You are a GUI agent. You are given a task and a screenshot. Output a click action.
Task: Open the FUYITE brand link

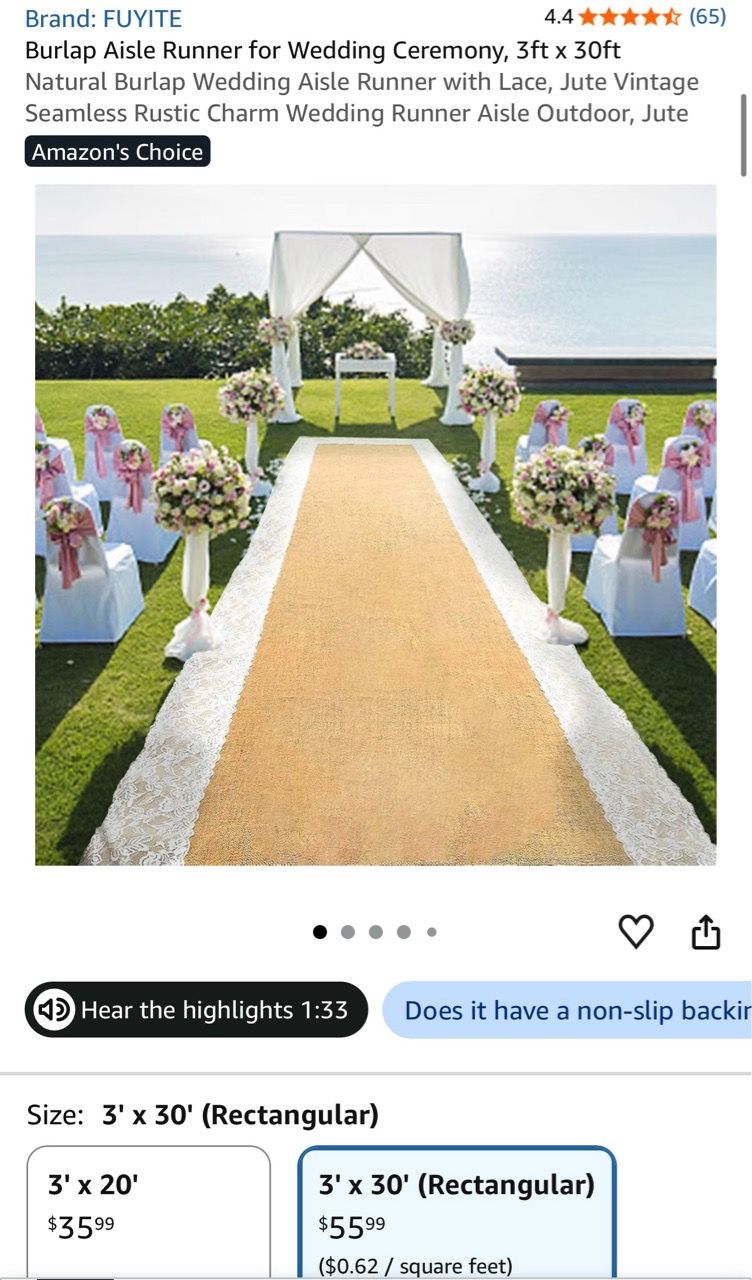103,18
